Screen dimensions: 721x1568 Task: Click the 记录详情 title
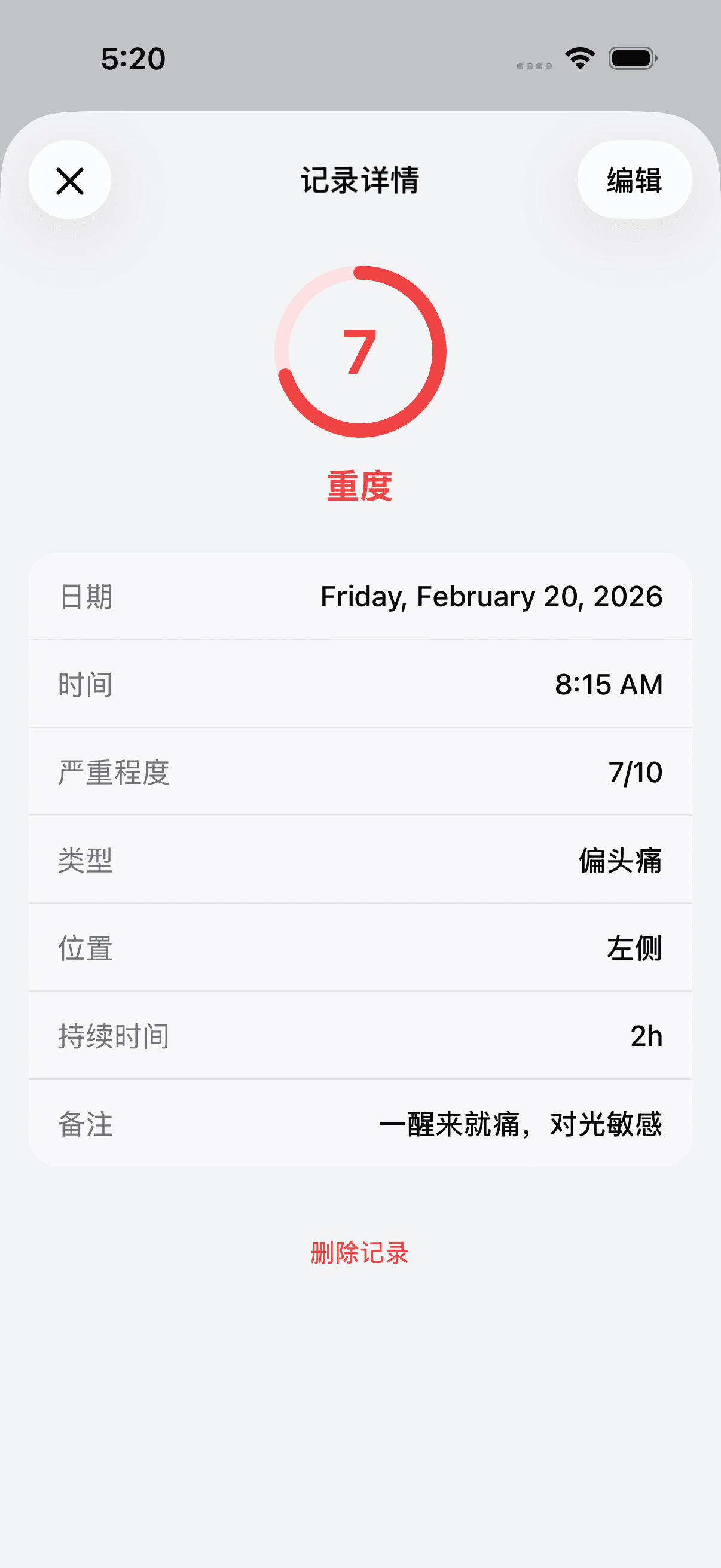pyautogui.click(x=360, y=181)
